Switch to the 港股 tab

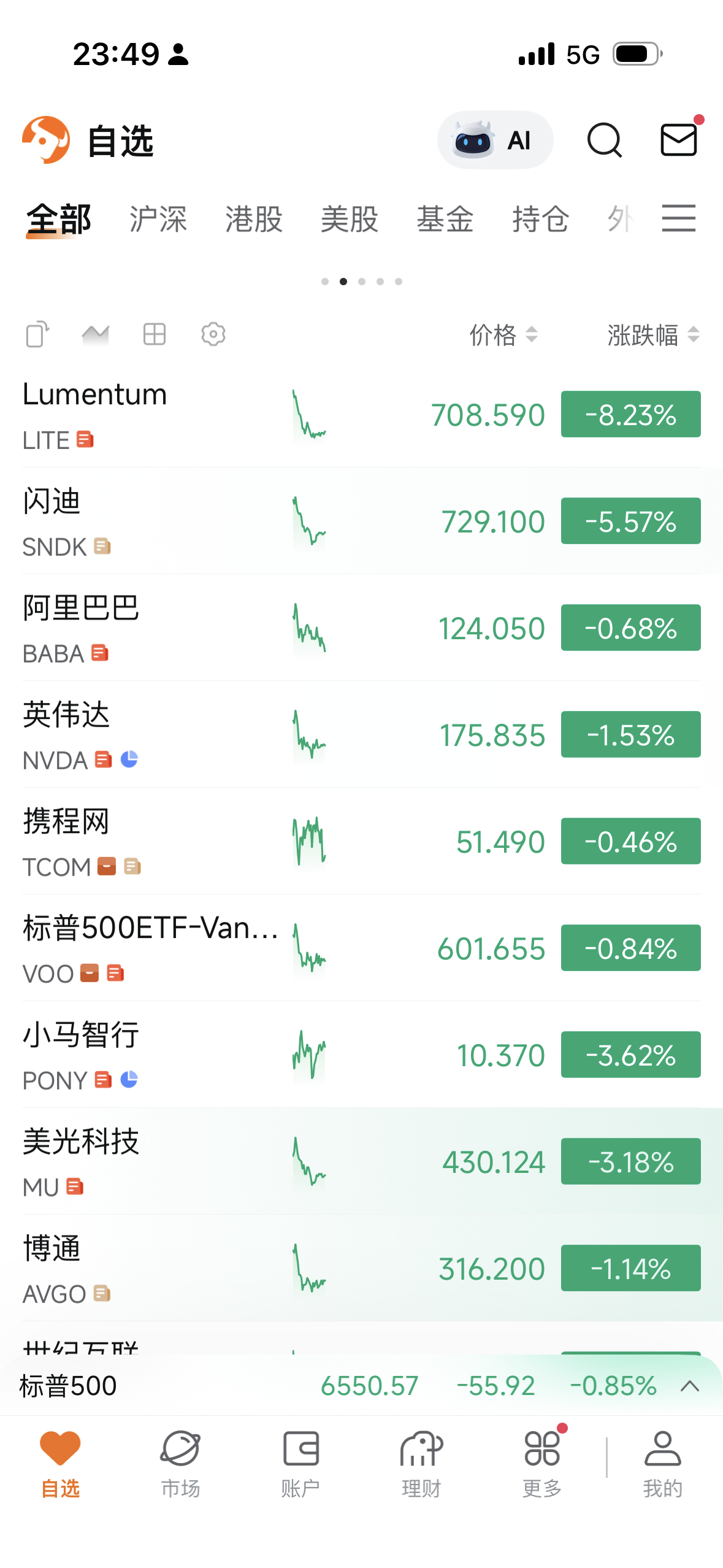pyautogui.click(x=254, y=219)
